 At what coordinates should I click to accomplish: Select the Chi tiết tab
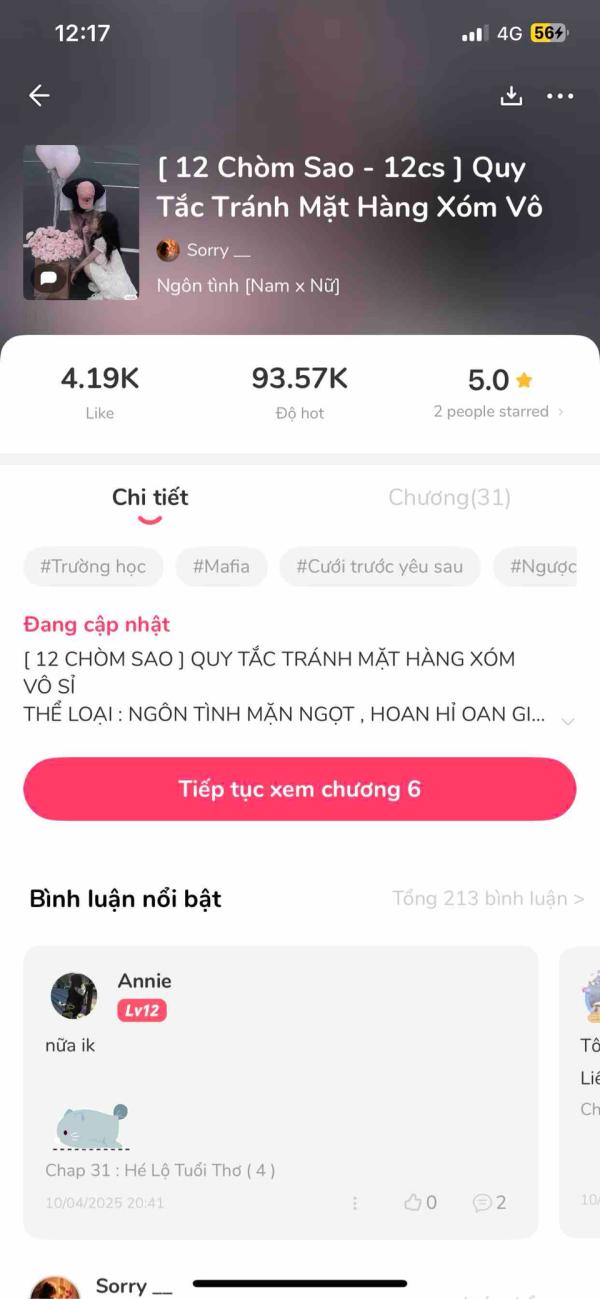coord(150,497)
